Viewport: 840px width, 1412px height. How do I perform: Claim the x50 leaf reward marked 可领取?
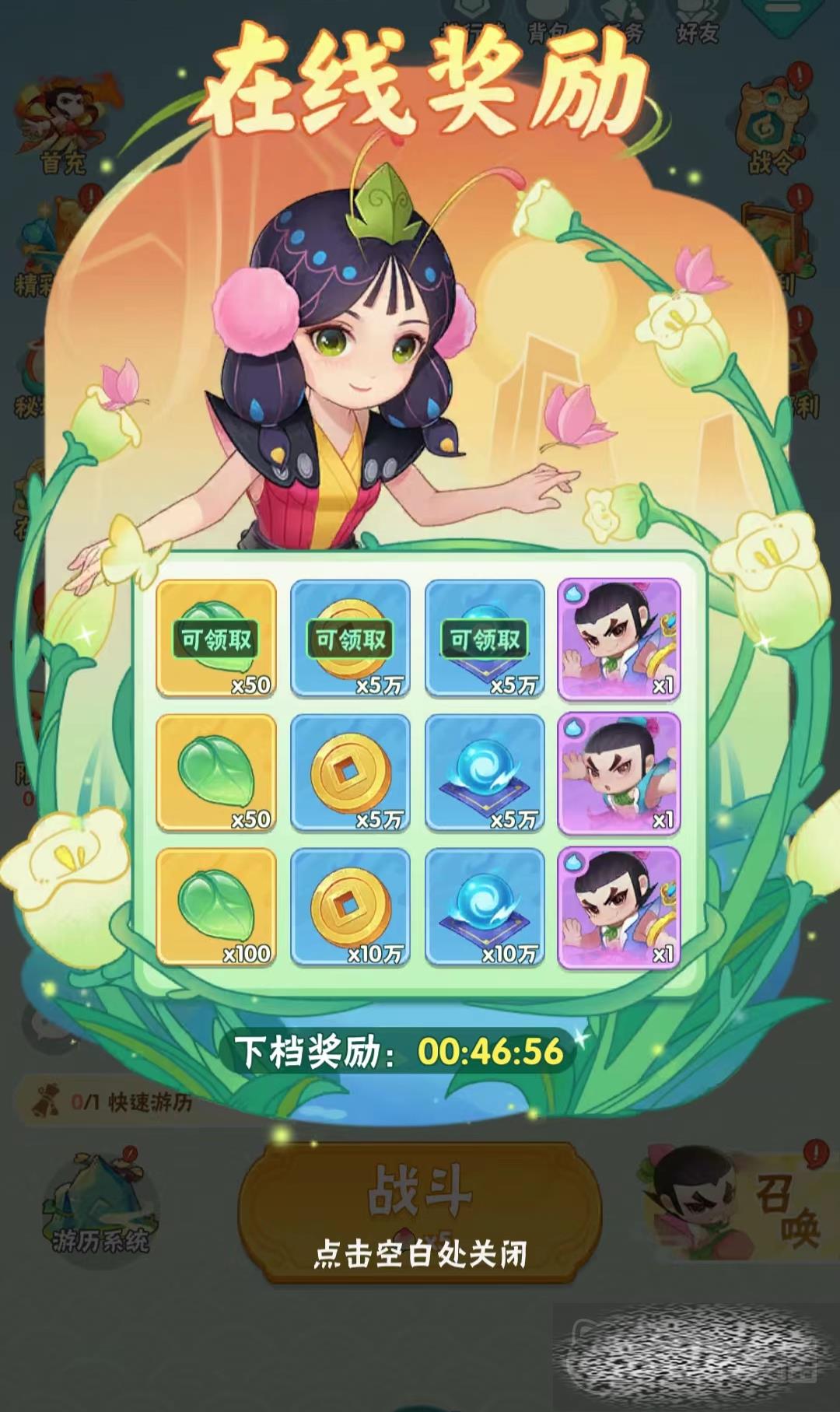(216, 638)
